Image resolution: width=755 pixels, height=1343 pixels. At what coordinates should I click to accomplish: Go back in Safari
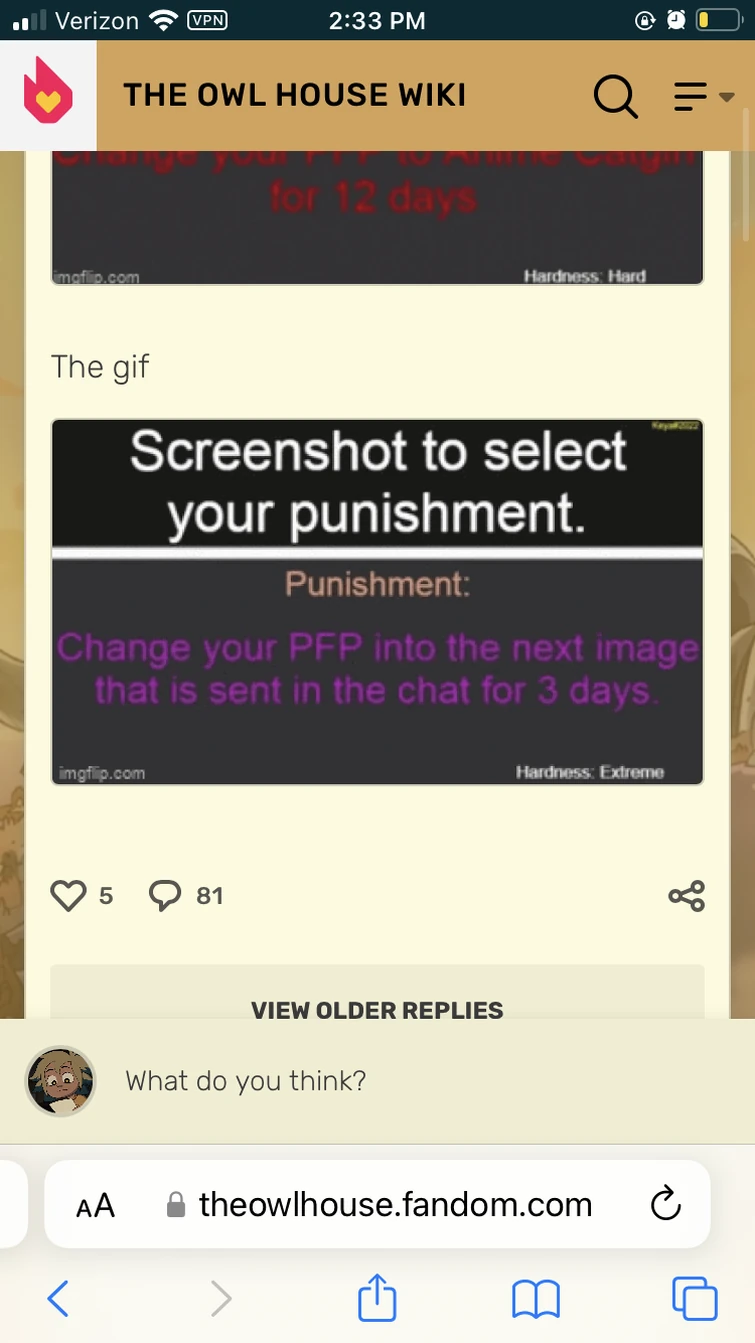(58, 1299)
